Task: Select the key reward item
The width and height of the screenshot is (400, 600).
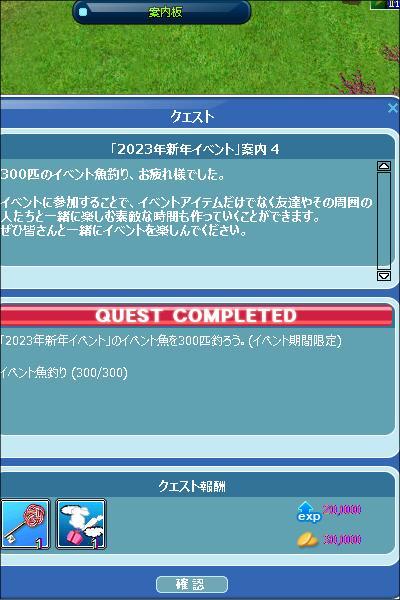Action: click(25, 524)
